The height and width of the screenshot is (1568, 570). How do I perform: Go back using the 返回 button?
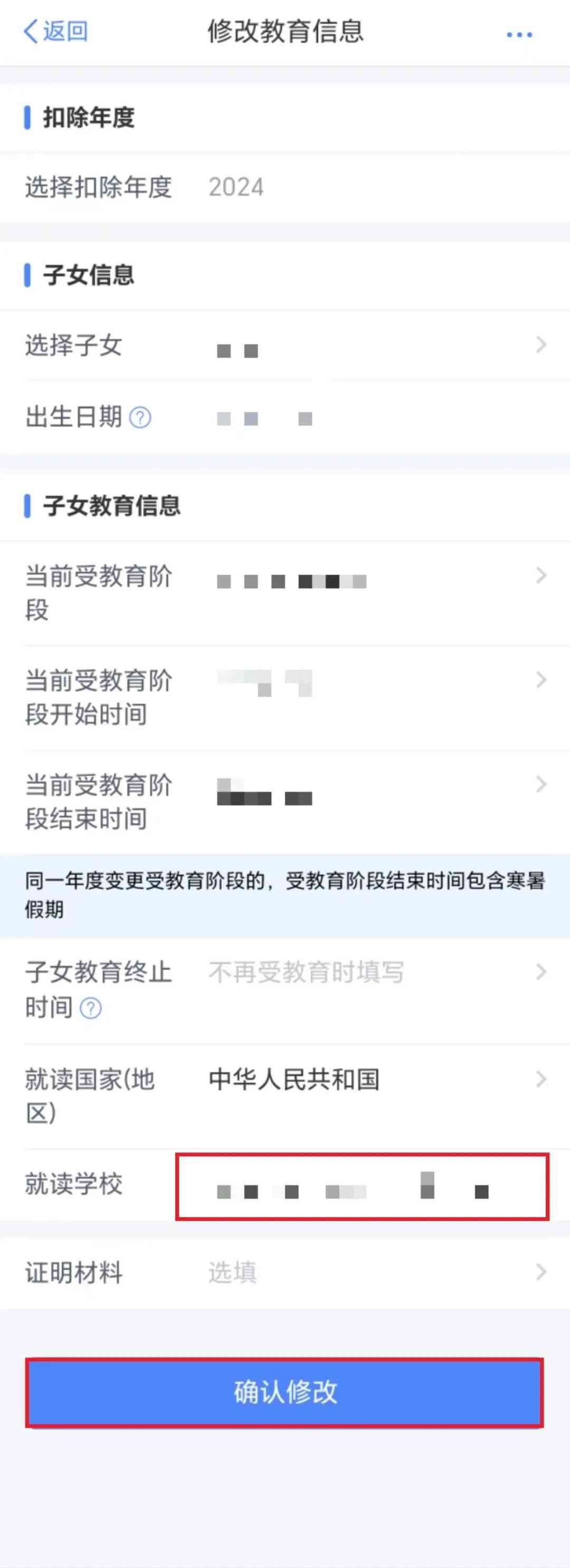55,32
